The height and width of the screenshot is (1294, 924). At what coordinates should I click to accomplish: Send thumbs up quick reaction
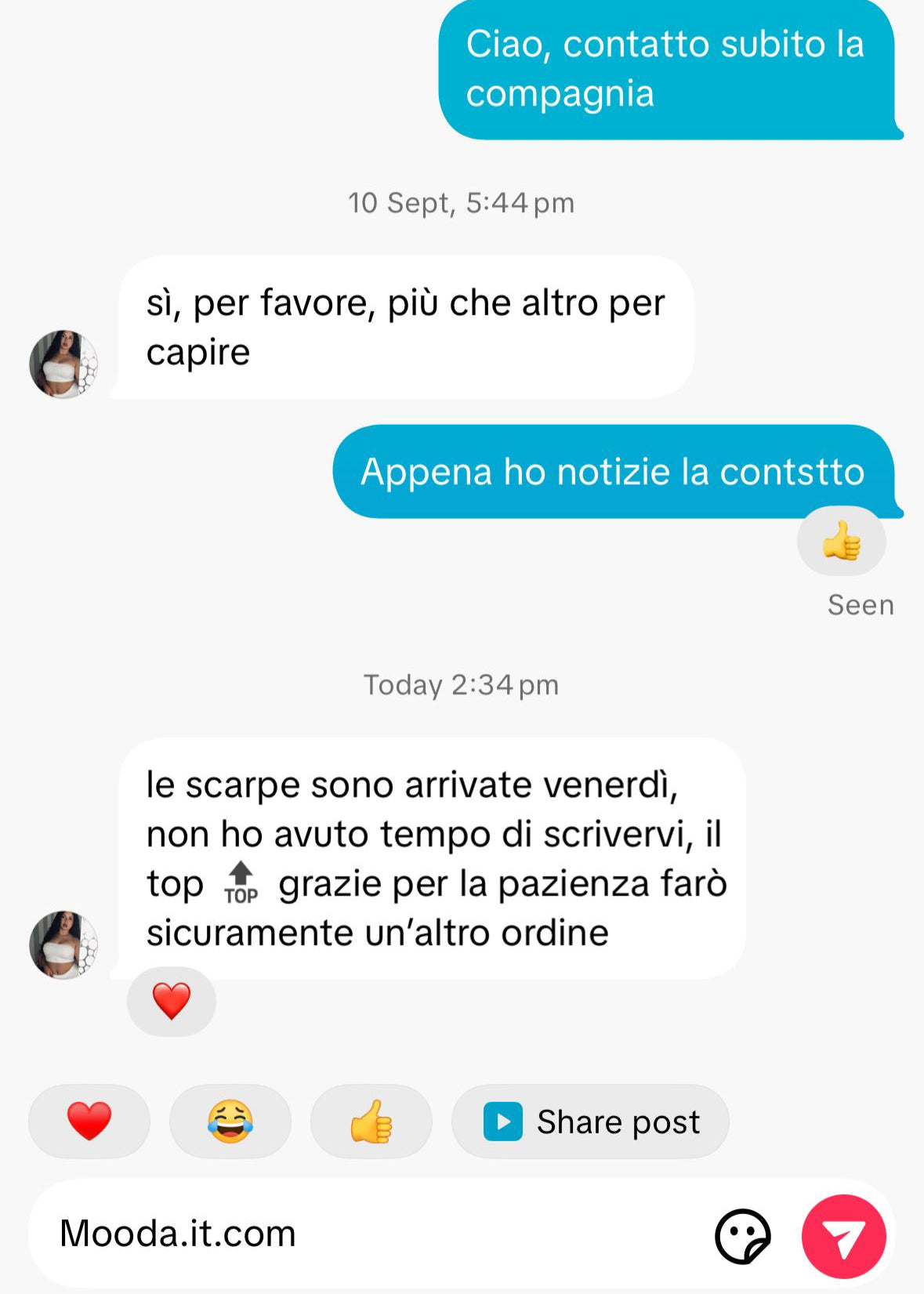(371, 1121)
